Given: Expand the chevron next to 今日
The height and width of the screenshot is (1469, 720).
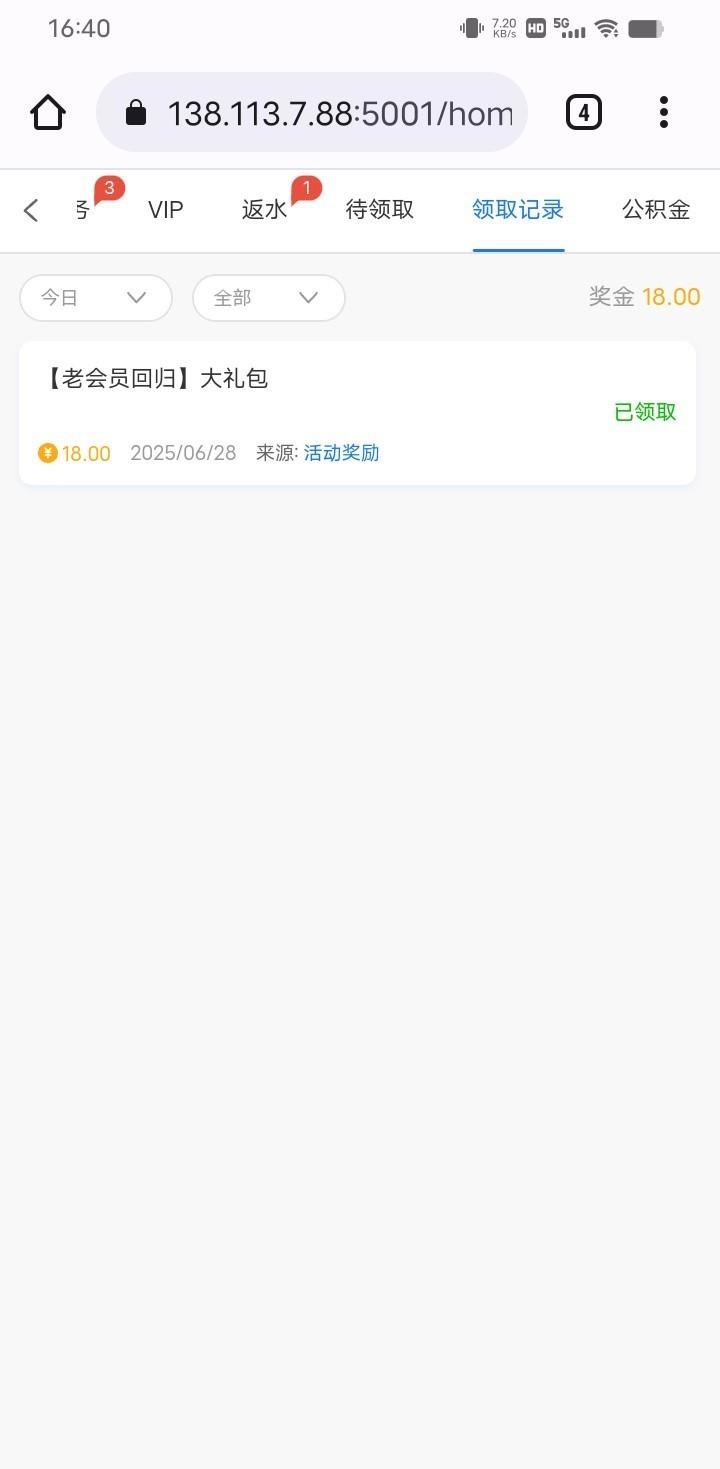Looking at the screenshot, I should [136, 297].
